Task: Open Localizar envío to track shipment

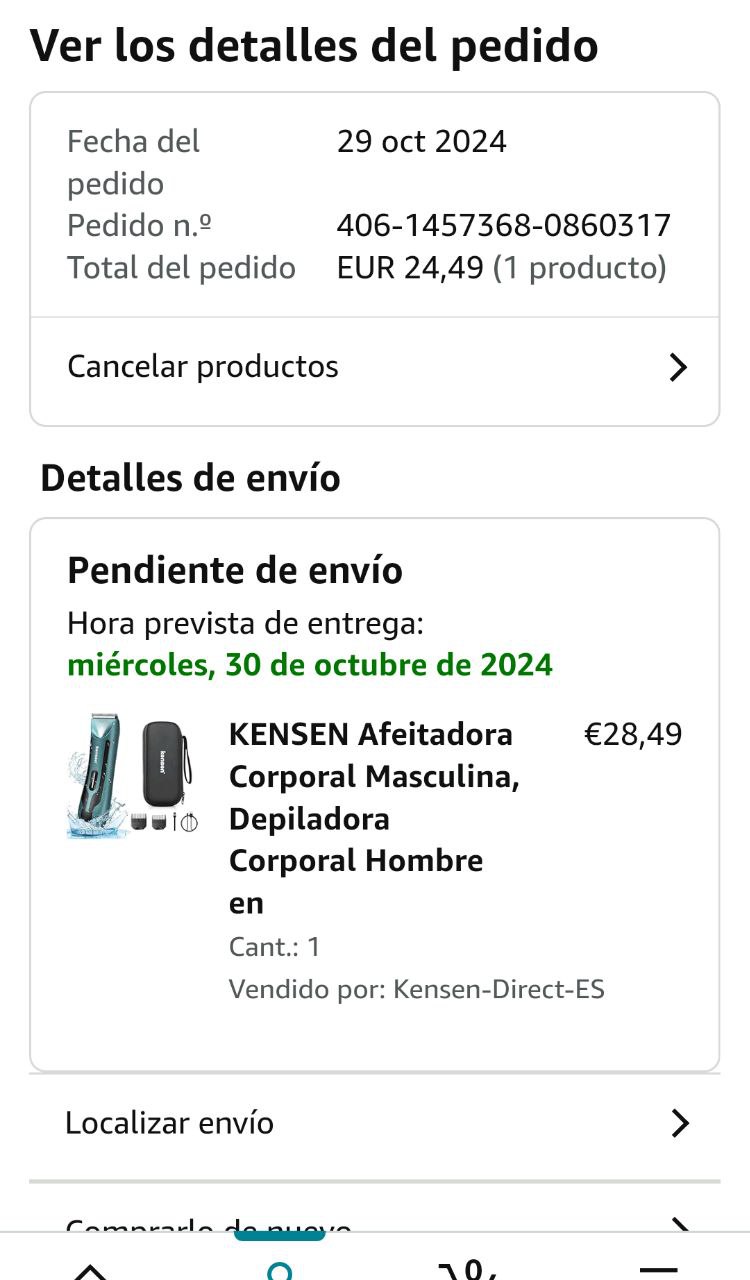Action: [x=375, y=1123]
